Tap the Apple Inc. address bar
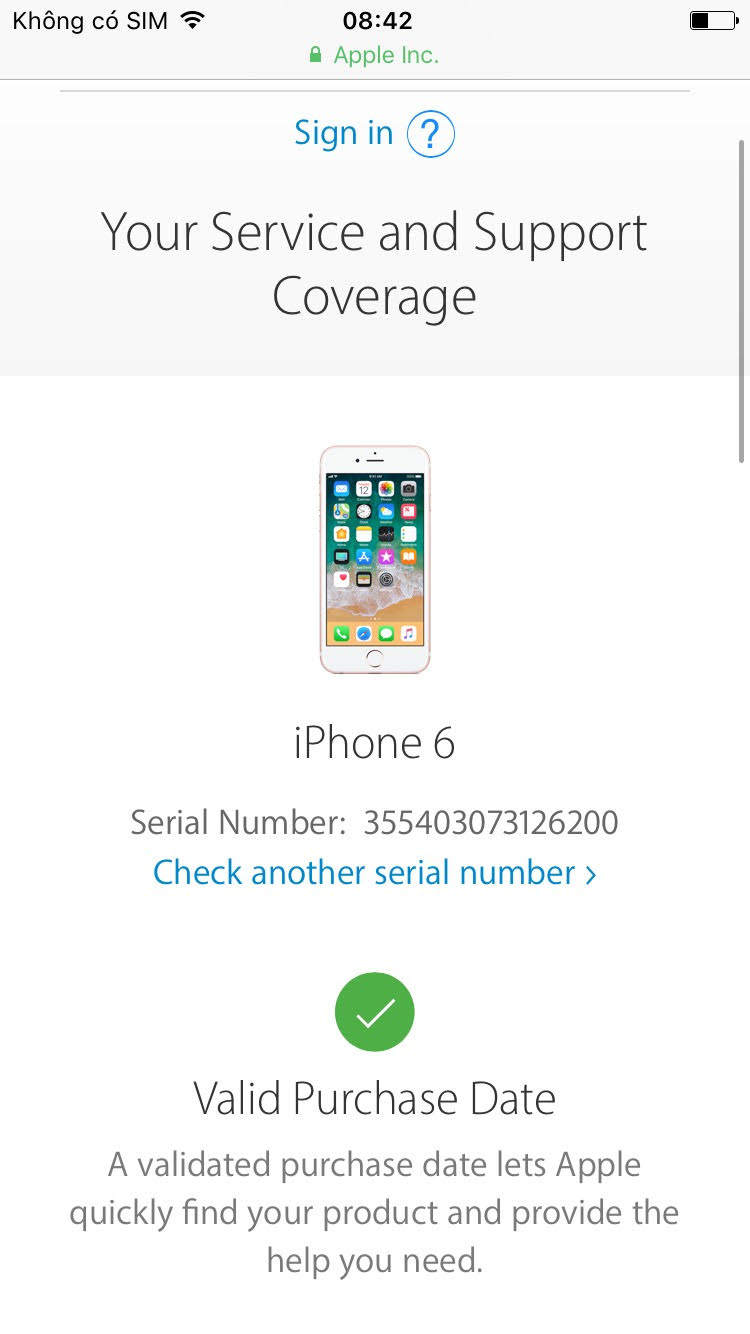Image resolution: width=750 pixels, height=1334 pixels. pos(375,55)
